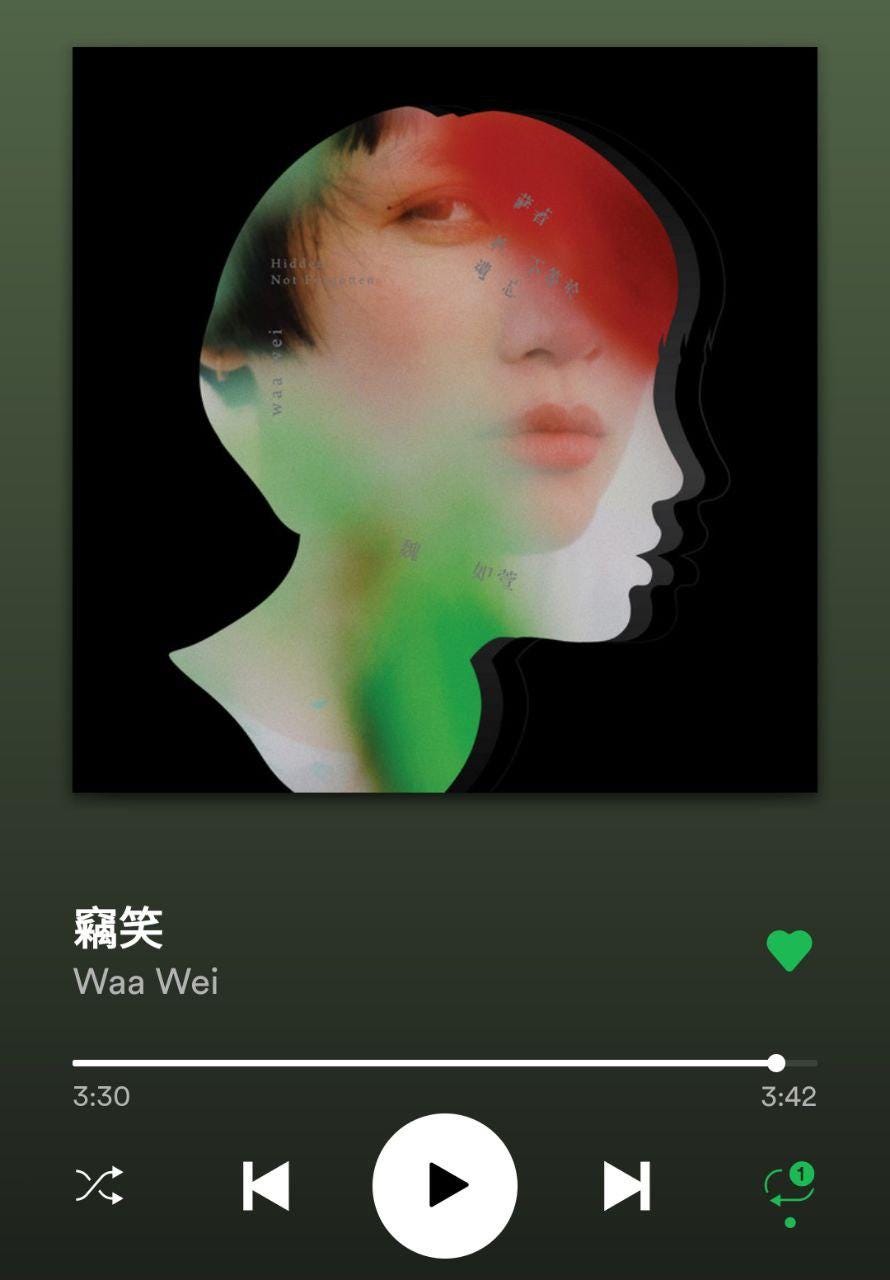Toggle shuffle mode

click(99, 1186)
